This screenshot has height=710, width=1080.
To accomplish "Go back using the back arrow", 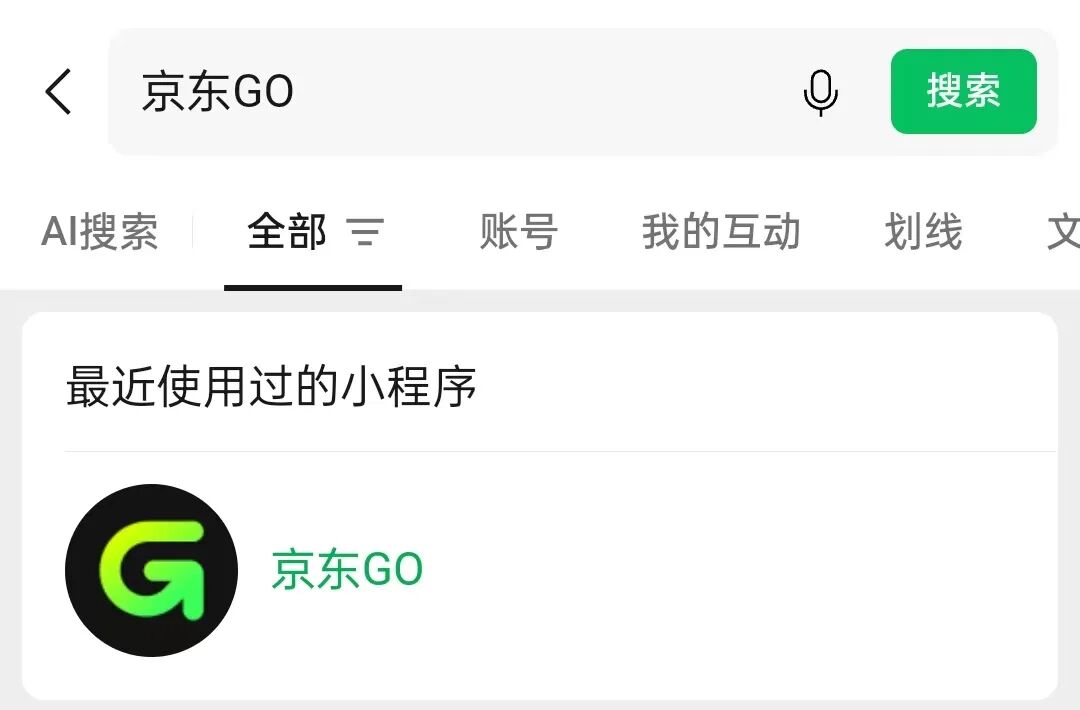I will click(59, 92).
